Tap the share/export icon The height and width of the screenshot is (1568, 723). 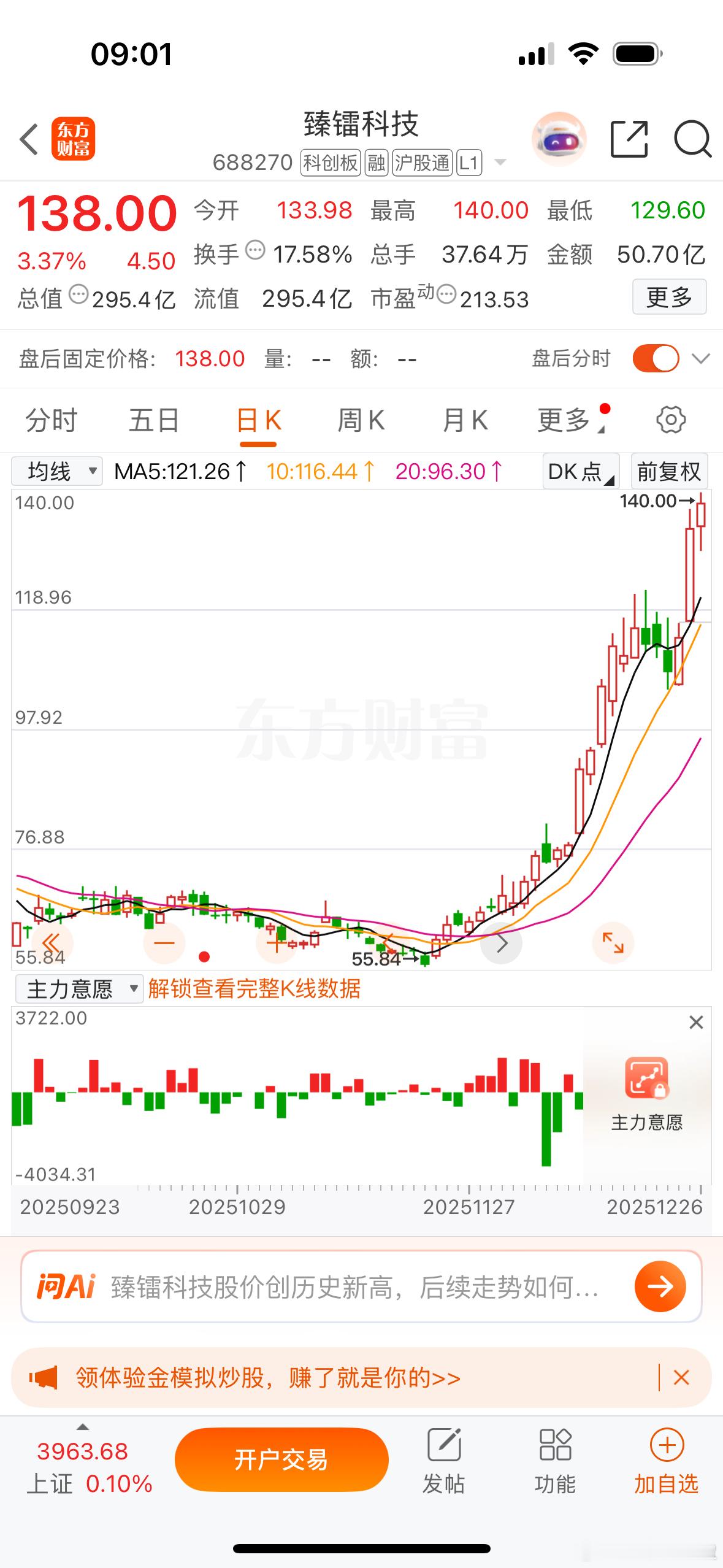click(629, 139)
